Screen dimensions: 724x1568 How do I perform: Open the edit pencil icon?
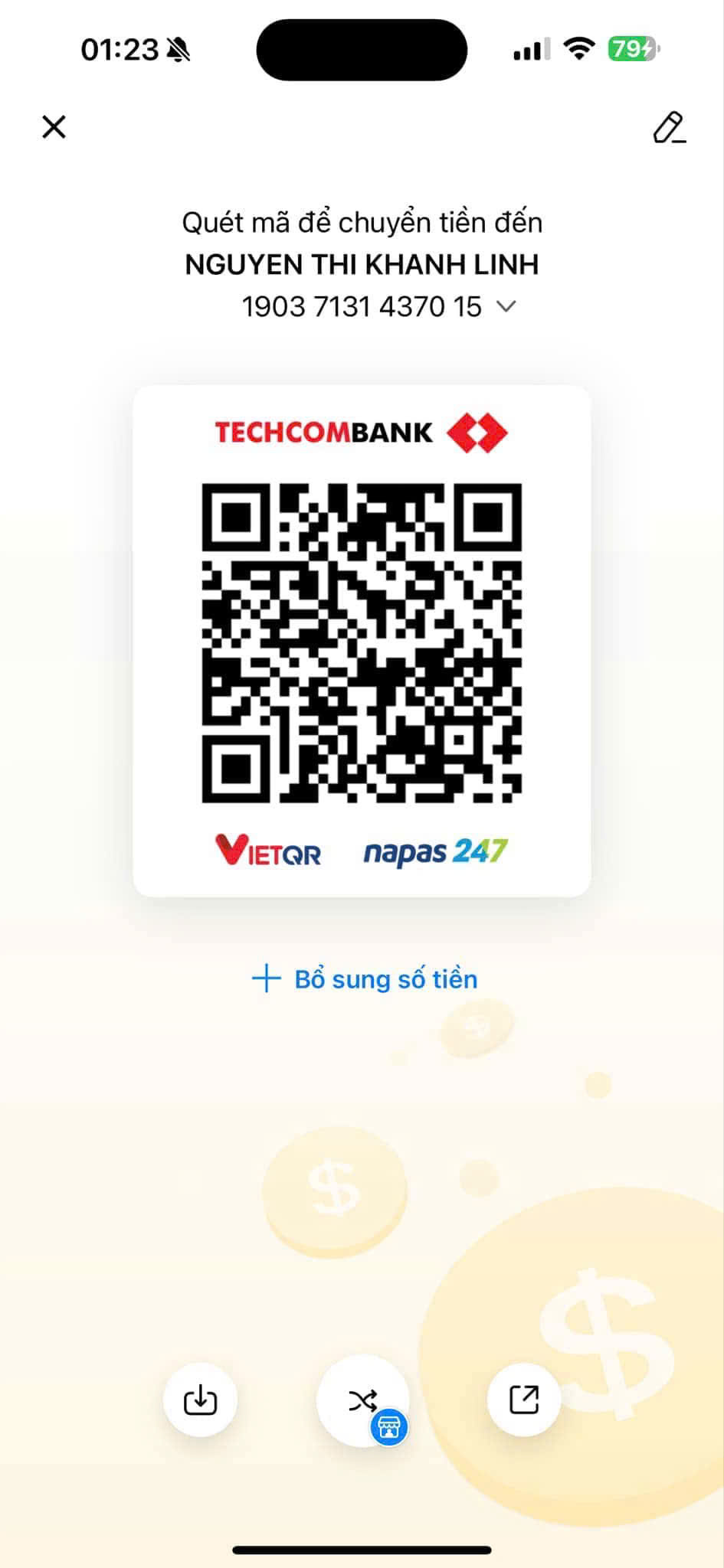click(669, 127)
